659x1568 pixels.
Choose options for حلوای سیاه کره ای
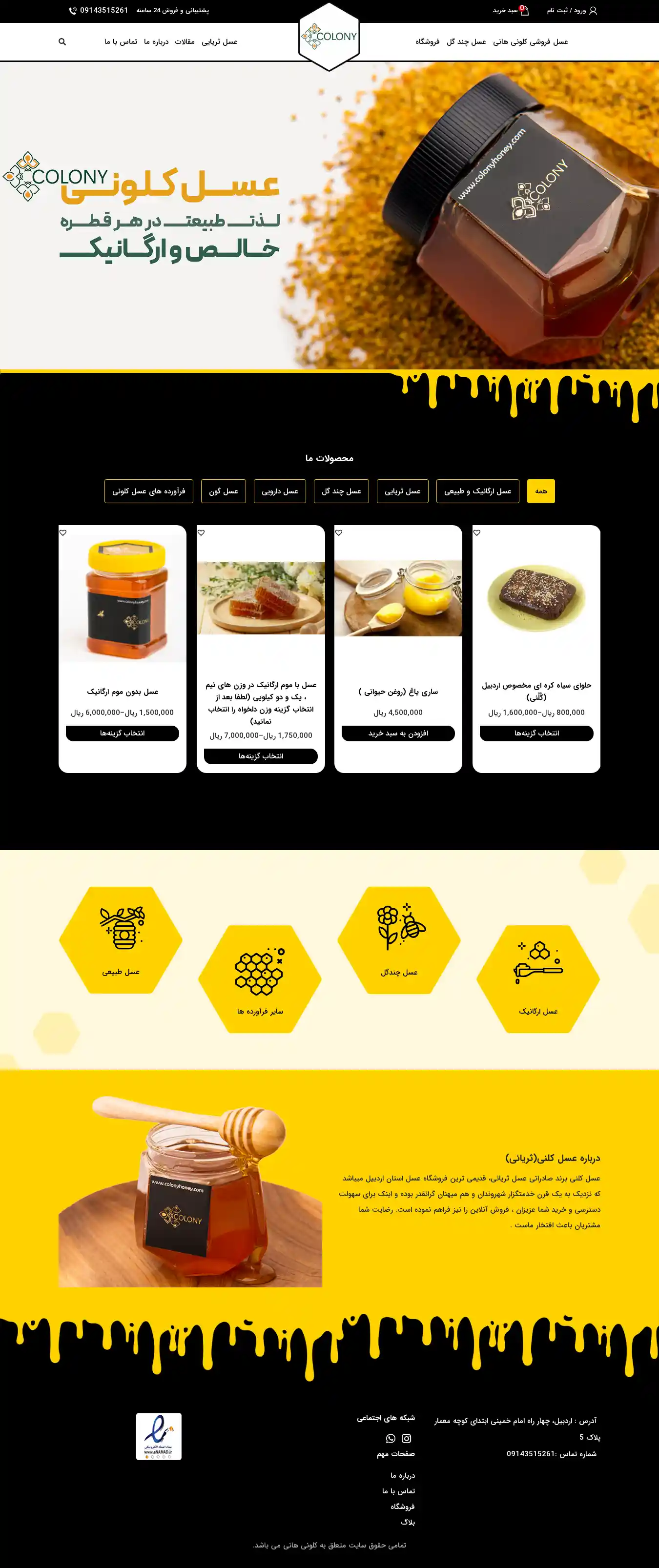coord(536,733)
